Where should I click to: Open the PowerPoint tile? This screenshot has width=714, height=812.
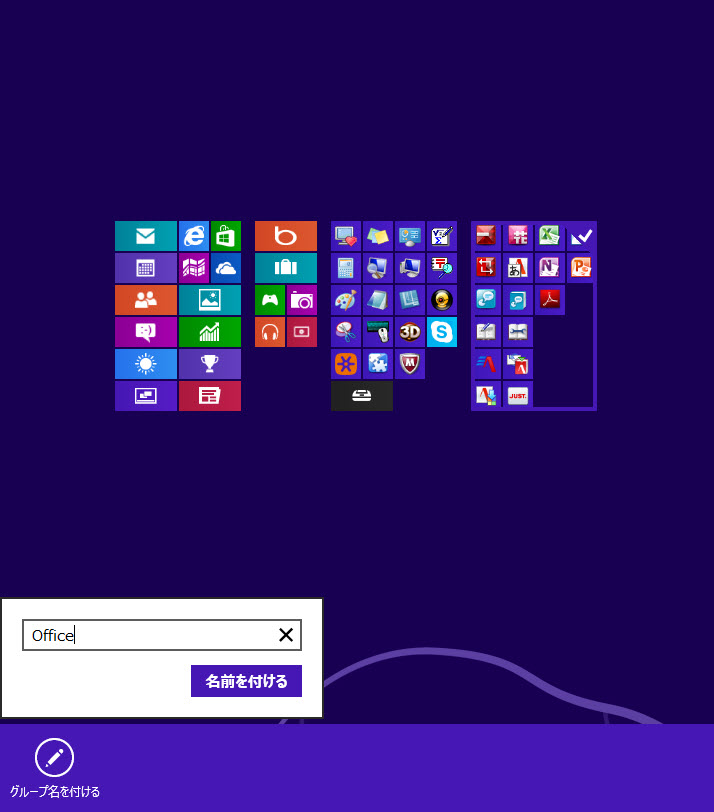point(582,268)
